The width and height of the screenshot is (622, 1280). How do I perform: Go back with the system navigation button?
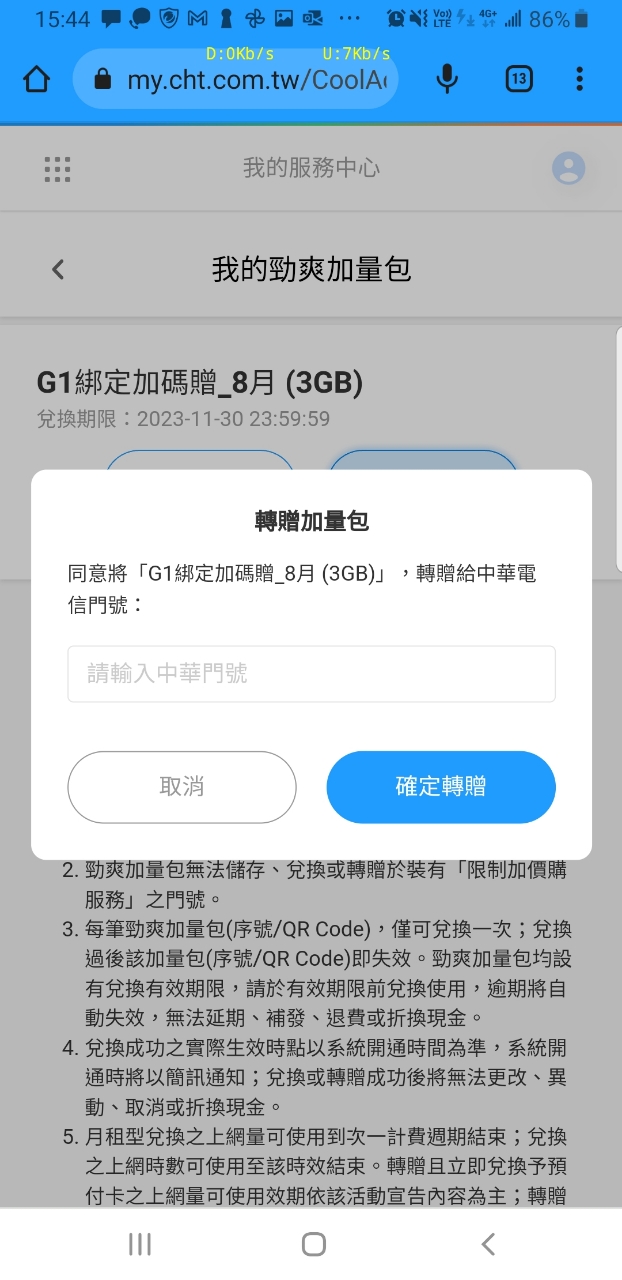coord(487,1244)
